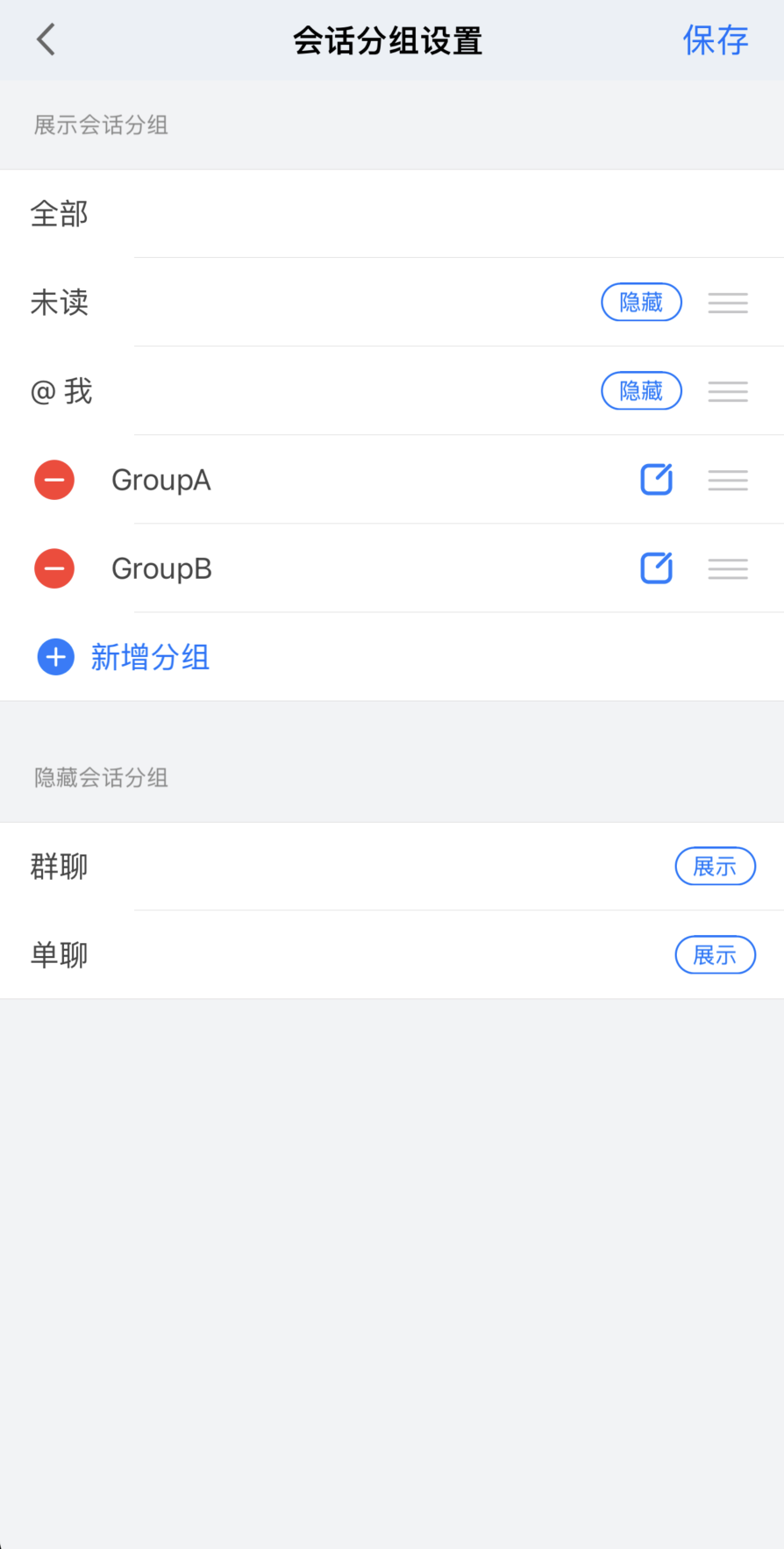
Task: Delete GroupA with the red minus
Action: (x=54, y=480)
